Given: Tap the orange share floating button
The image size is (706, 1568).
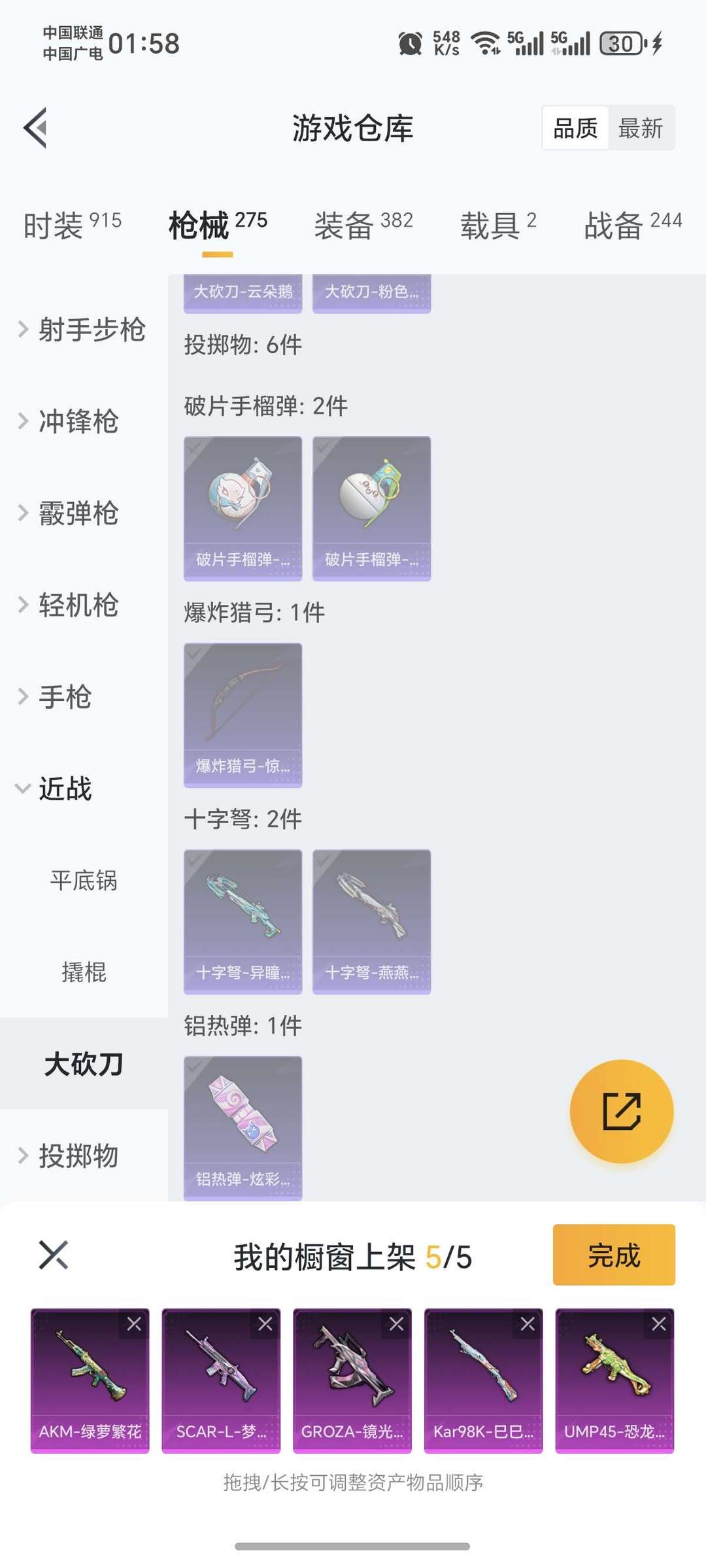Looking at the screenshot, I should tap(621, 1111).
